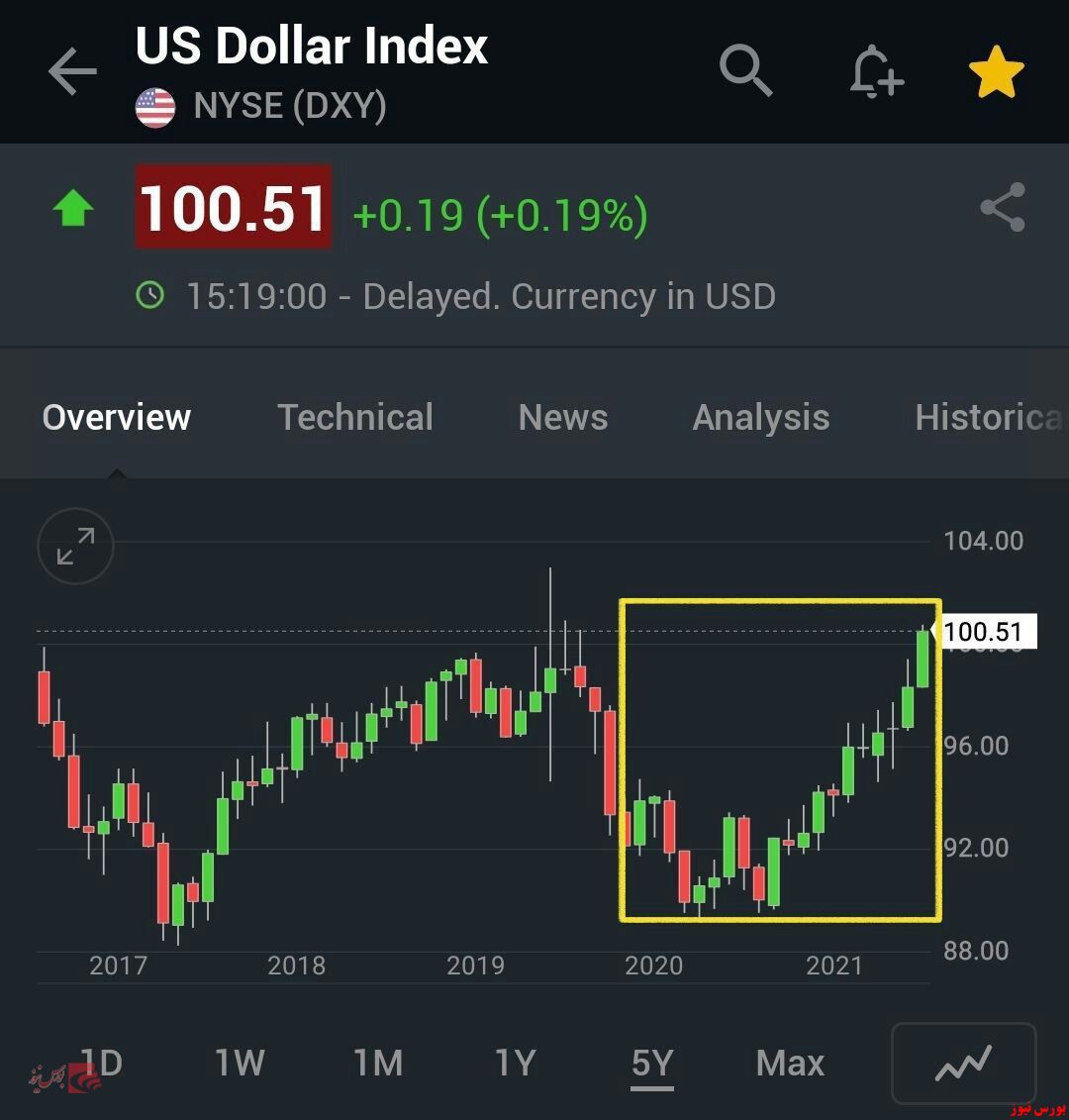Share the US Dollar Index quote

click(x=1002, y=208)
